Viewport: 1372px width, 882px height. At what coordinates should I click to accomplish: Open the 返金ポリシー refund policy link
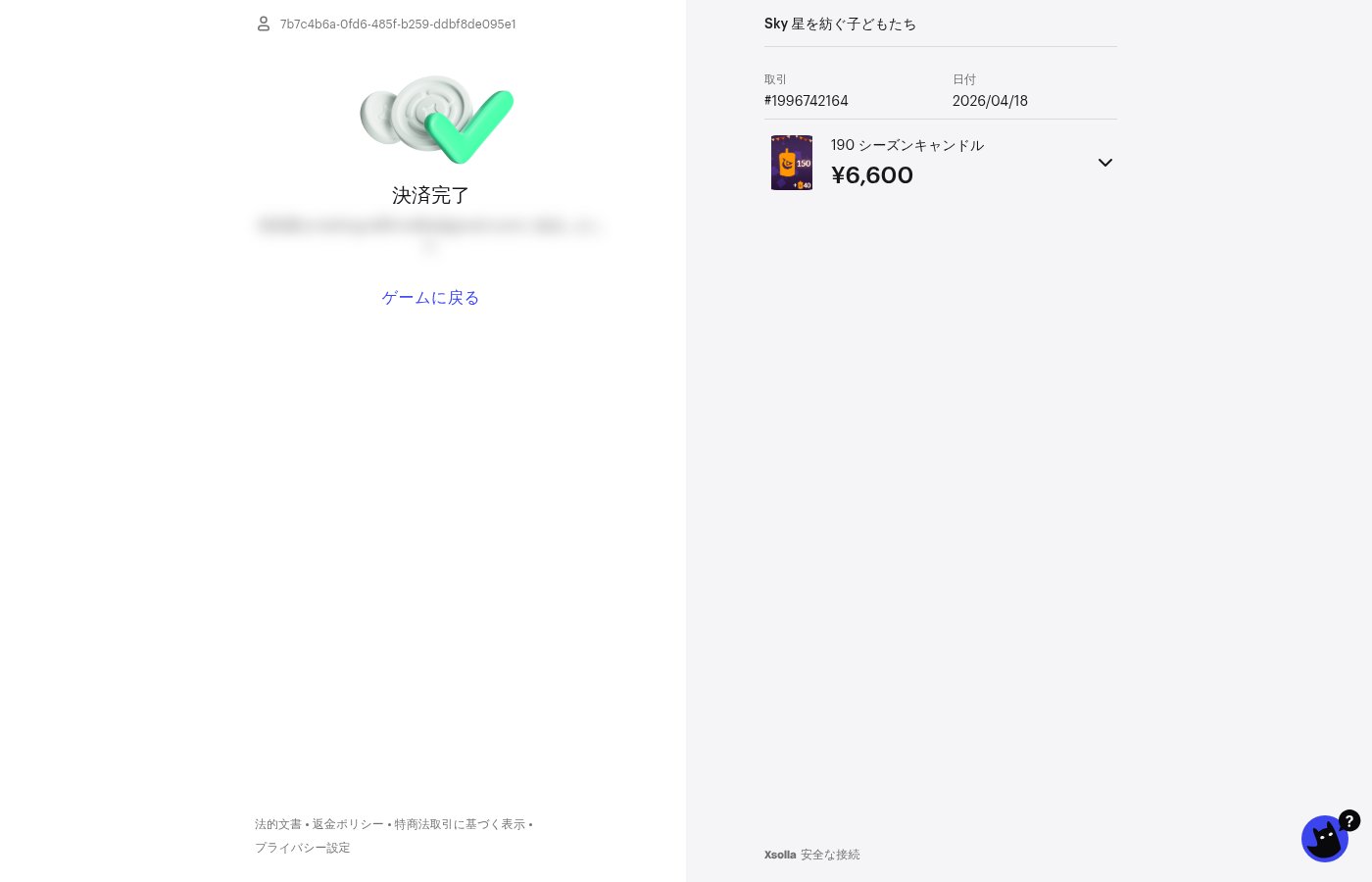click(x=348, y=824)
